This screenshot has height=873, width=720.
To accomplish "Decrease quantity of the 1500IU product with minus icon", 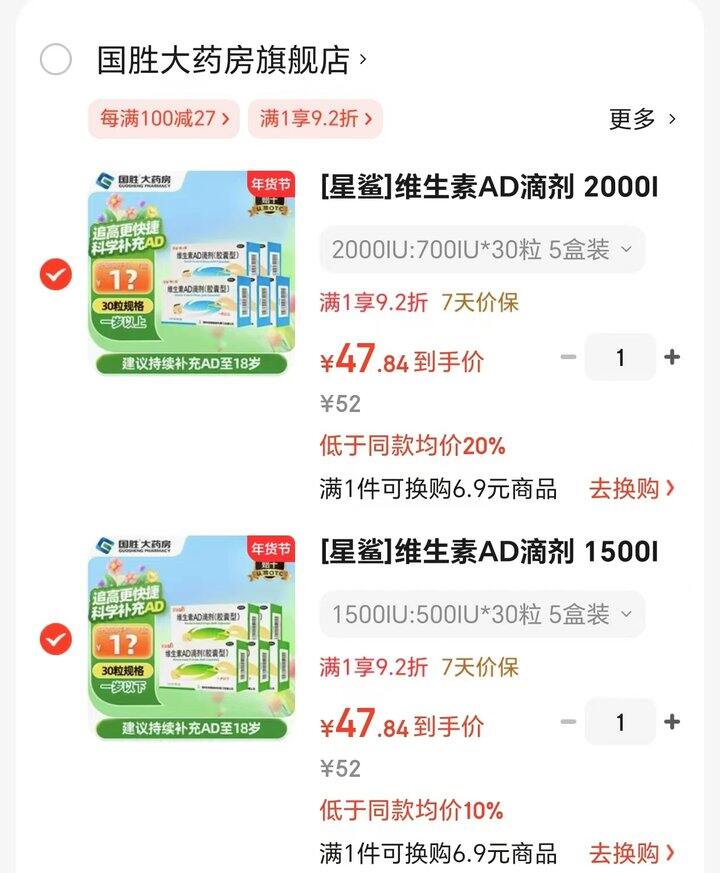I will (567, 722).
